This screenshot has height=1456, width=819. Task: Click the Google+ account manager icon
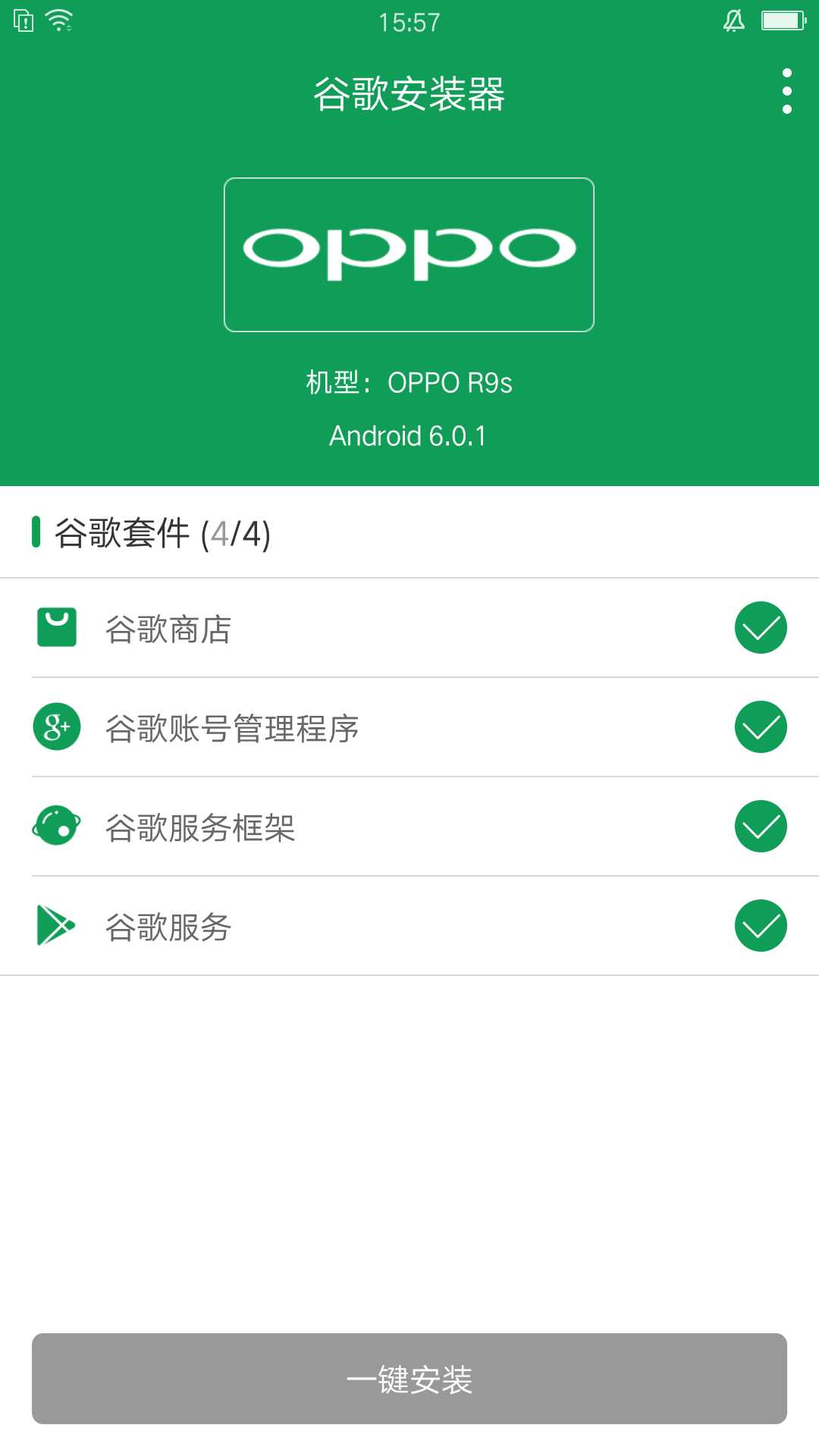[57, 728]
